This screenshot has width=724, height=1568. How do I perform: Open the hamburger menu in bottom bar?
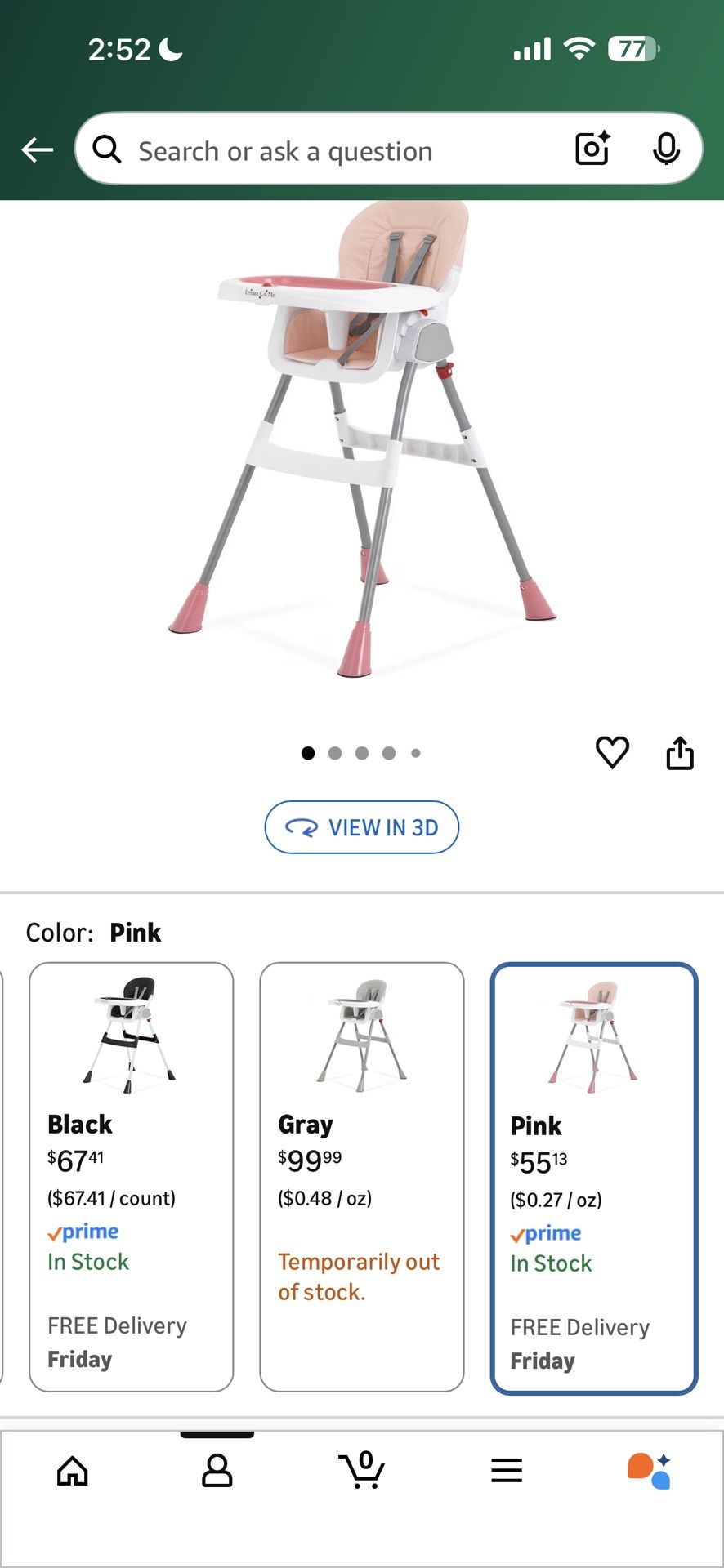(507, 1470)
